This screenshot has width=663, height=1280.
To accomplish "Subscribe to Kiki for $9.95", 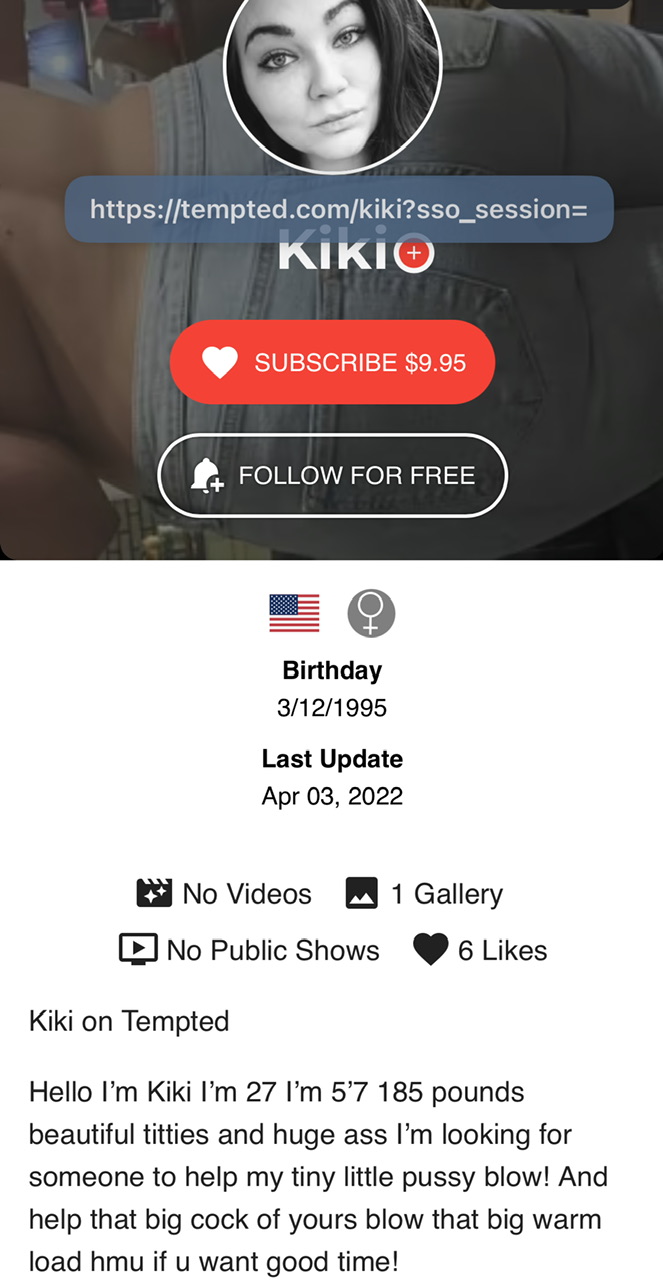I will (332, 362).
